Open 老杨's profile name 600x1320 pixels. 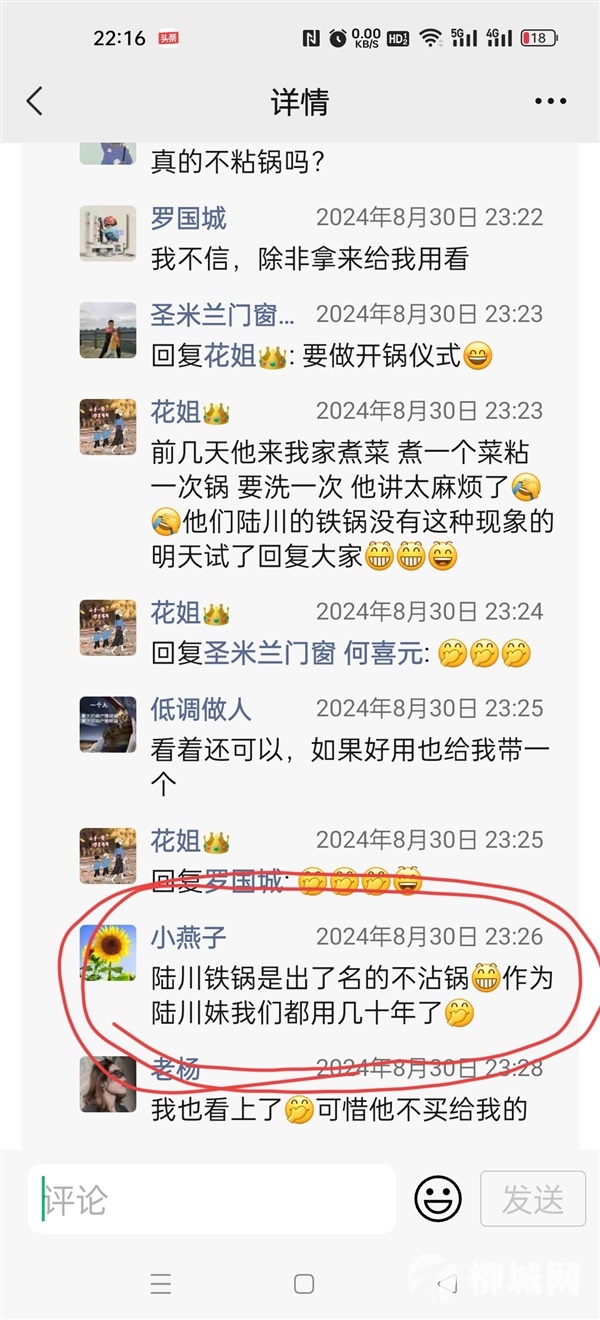pyautogui.click(x=176, y=1068)
